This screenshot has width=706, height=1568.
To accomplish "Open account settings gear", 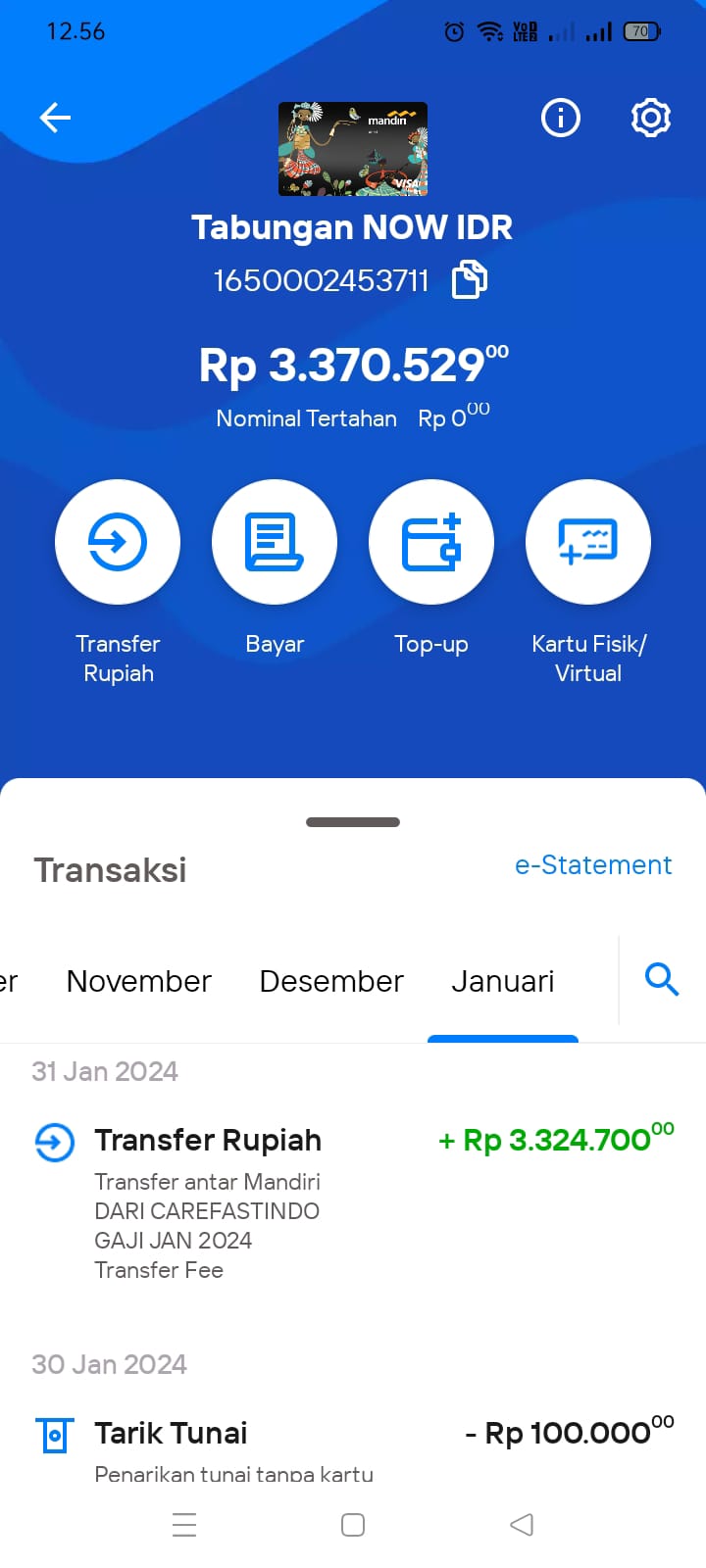I will [651, 119].
